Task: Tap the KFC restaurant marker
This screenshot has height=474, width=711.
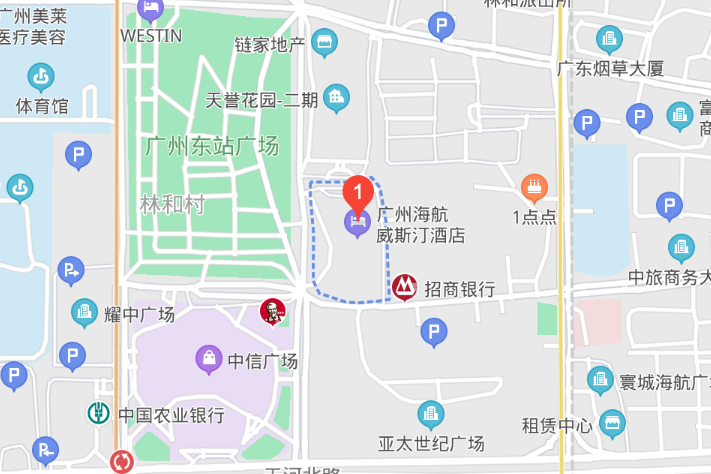Action: pyautogui.click(x=273, y=312)
